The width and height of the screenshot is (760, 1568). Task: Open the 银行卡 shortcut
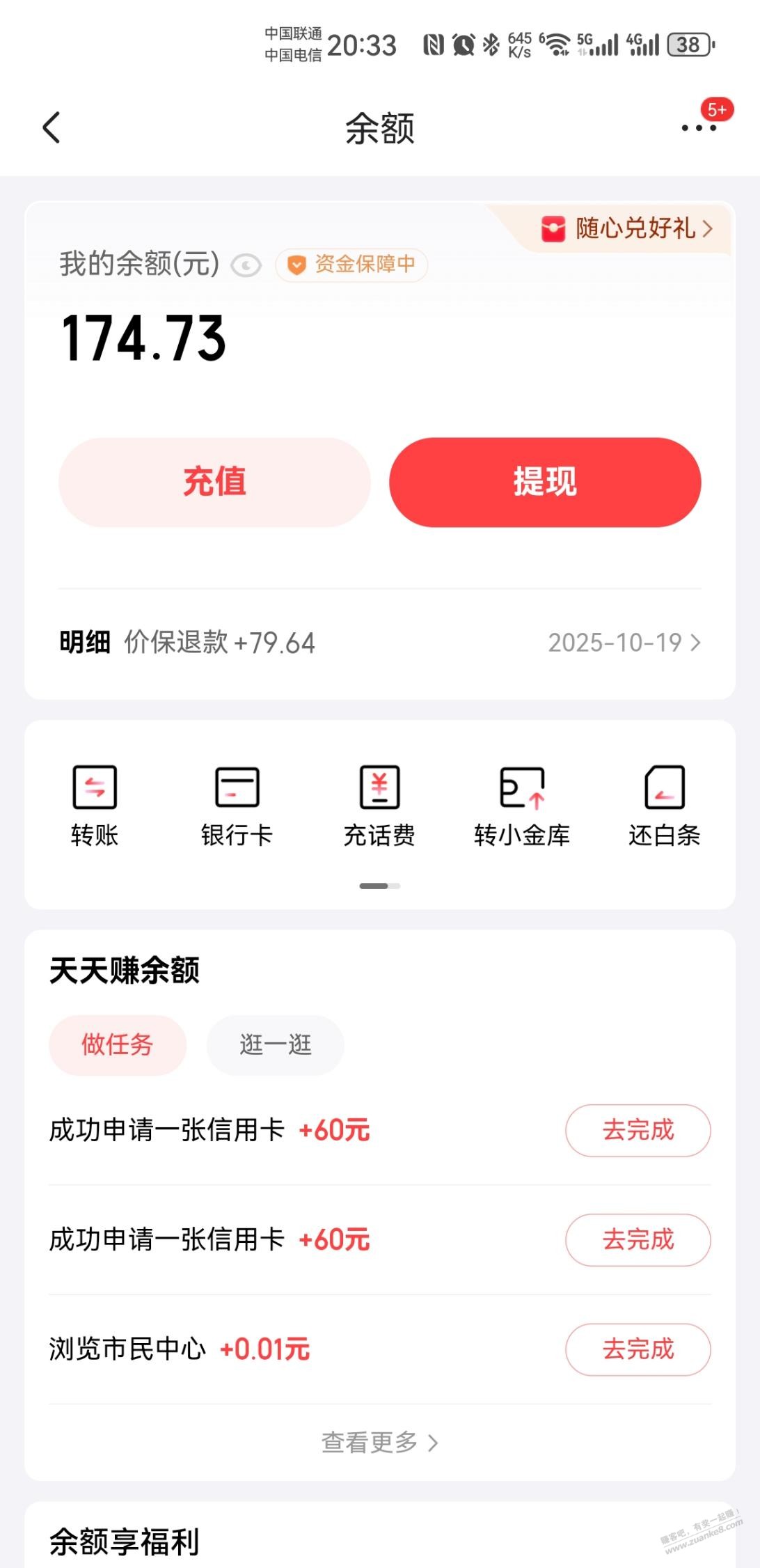coord(237,805)
